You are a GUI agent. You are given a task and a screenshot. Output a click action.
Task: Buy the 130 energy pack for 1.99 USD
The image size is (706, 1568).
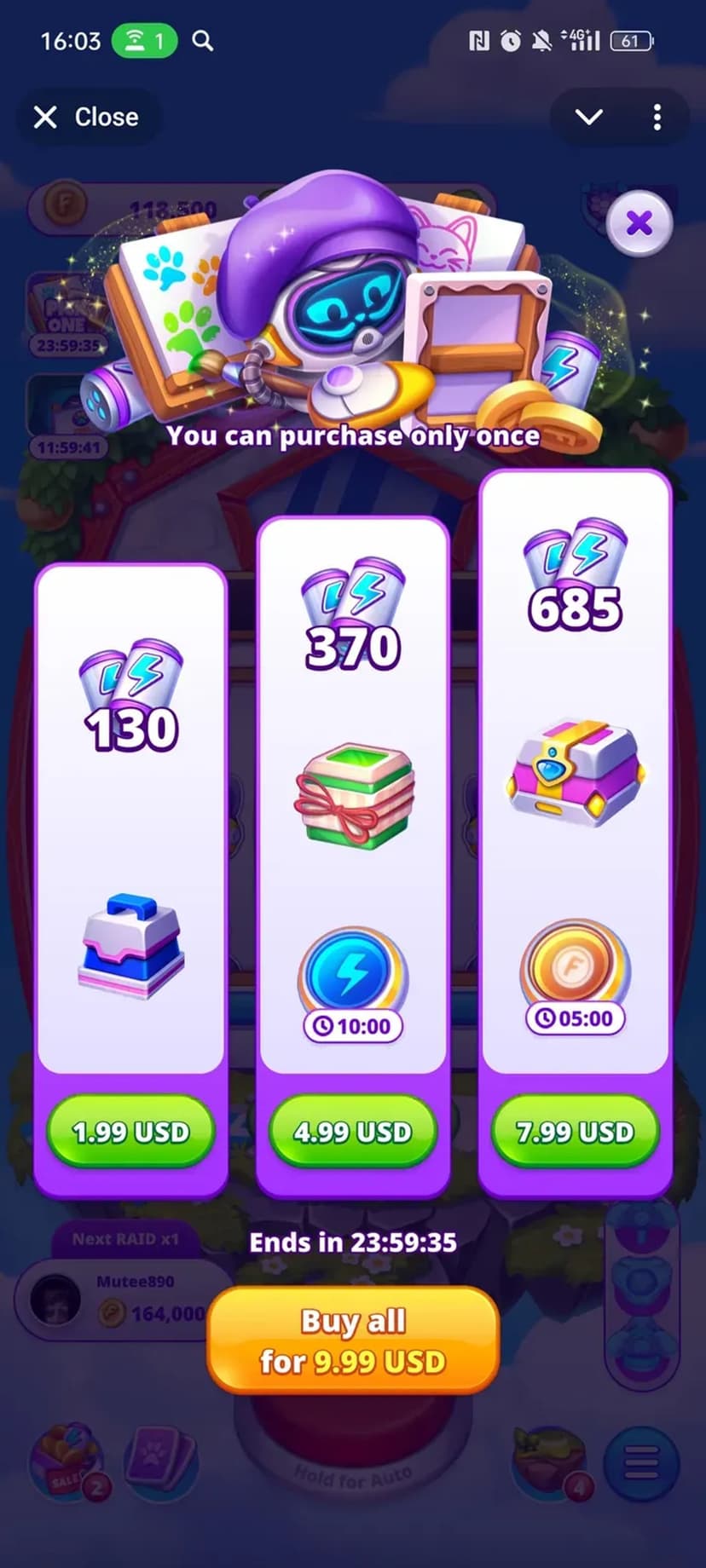(130, 1131)
